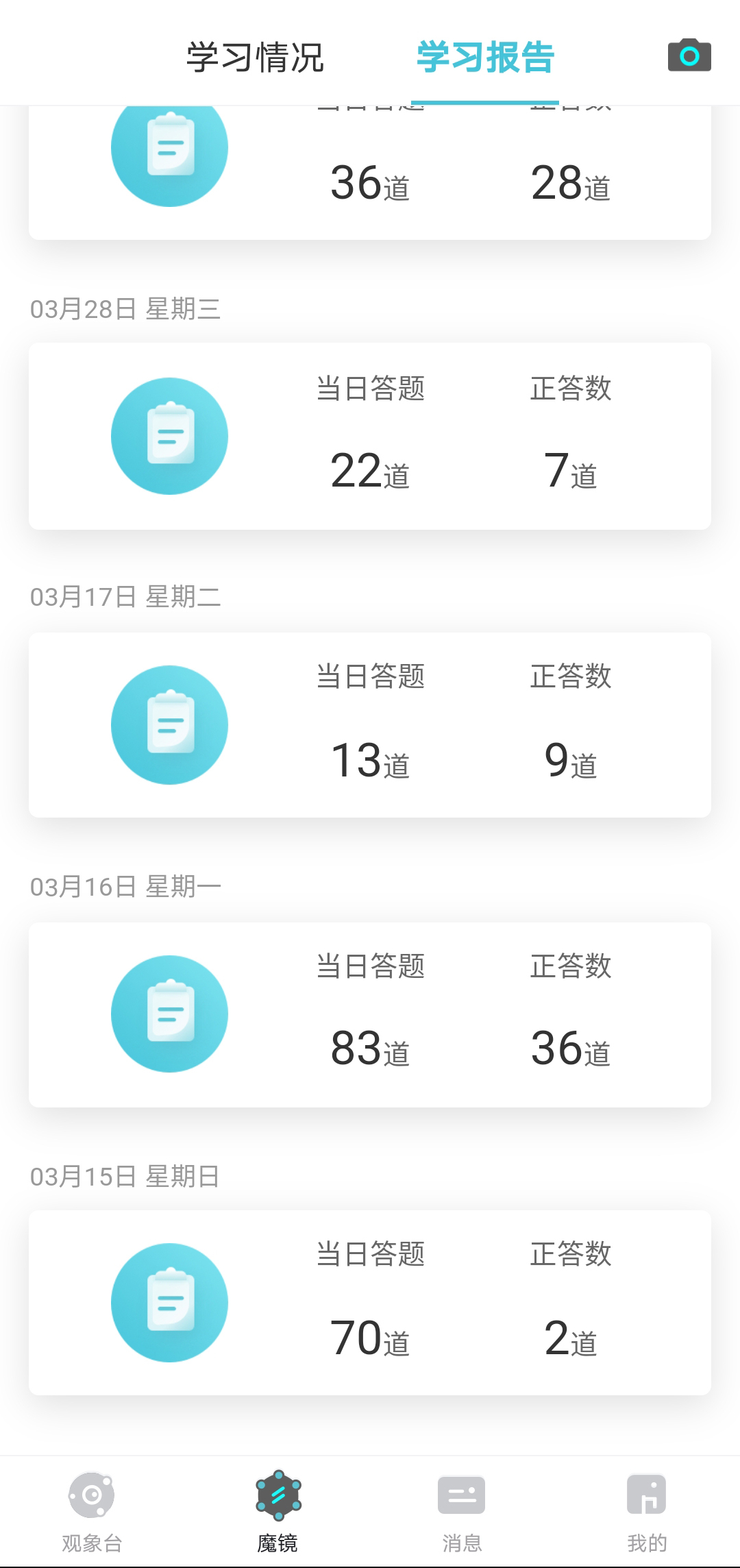740x1568 pixels.
Task: Open the 消息 tab
Action: 462,1512
